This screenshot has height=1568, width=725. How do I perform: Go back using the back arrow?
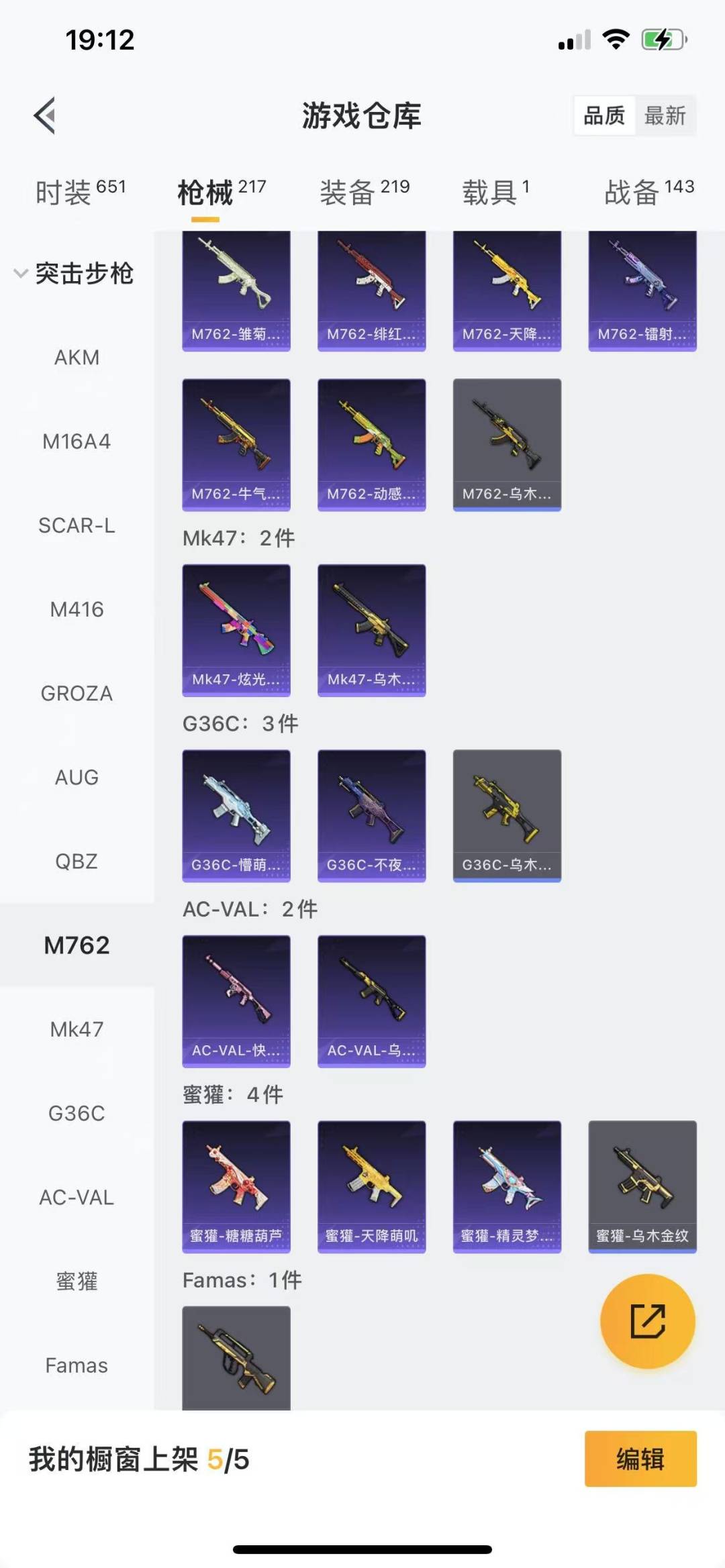(44, 116)
